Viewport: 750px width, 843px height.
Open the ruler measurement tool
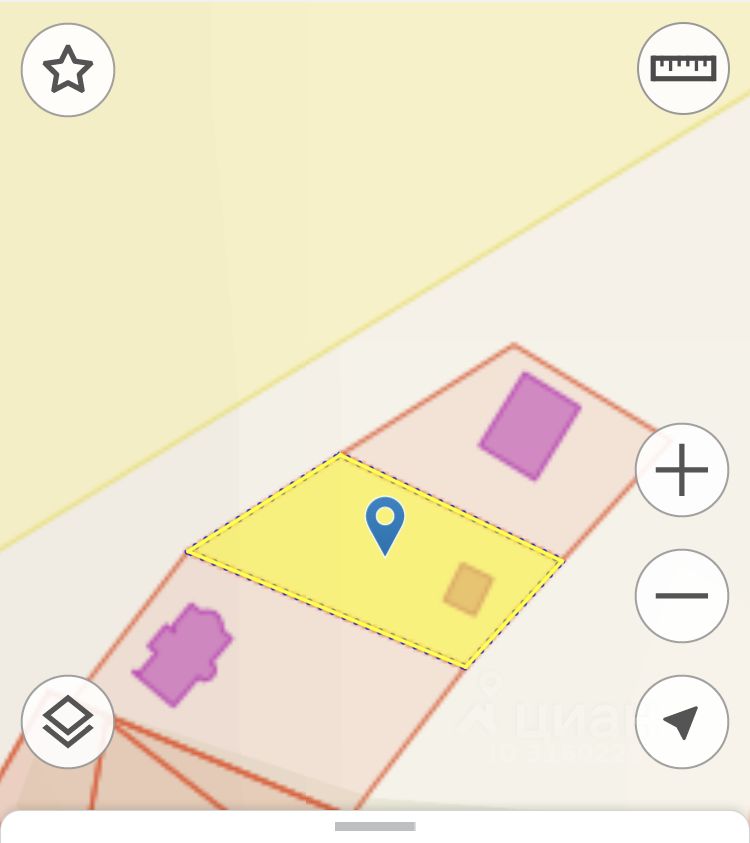(x=683, y=68)
